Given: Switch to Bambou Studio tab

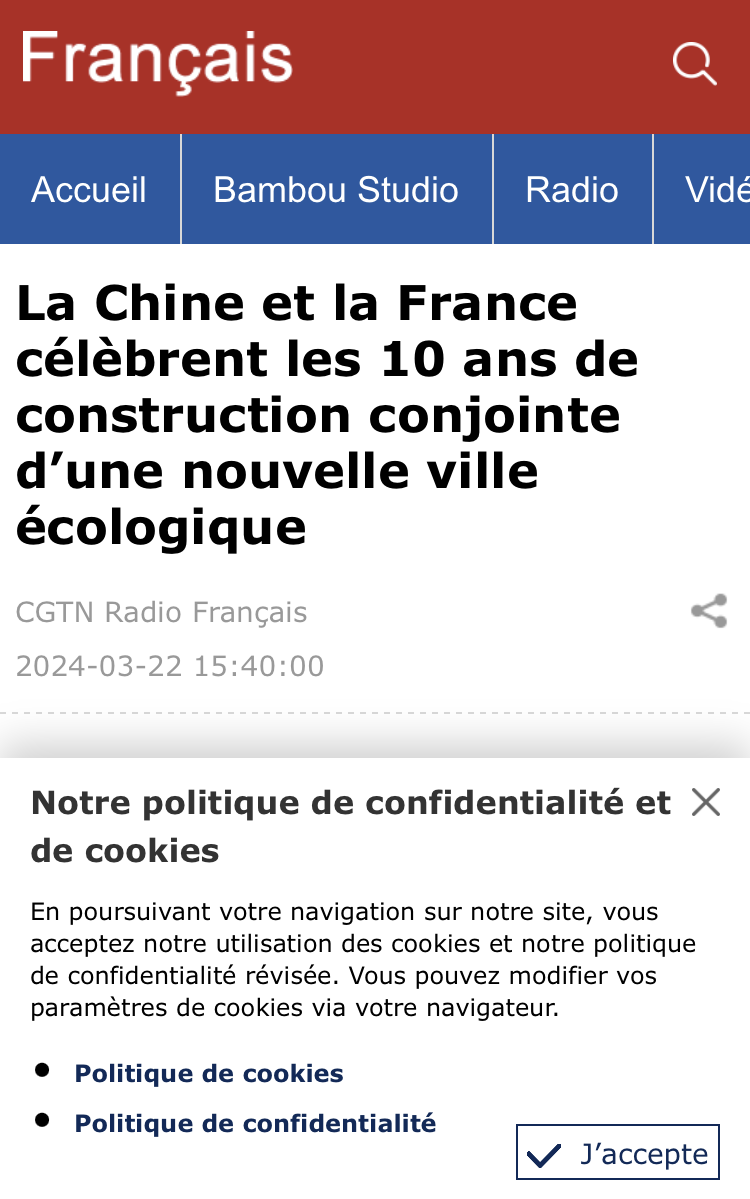Looking at the screenshot, I should click(x=336, y=189).
